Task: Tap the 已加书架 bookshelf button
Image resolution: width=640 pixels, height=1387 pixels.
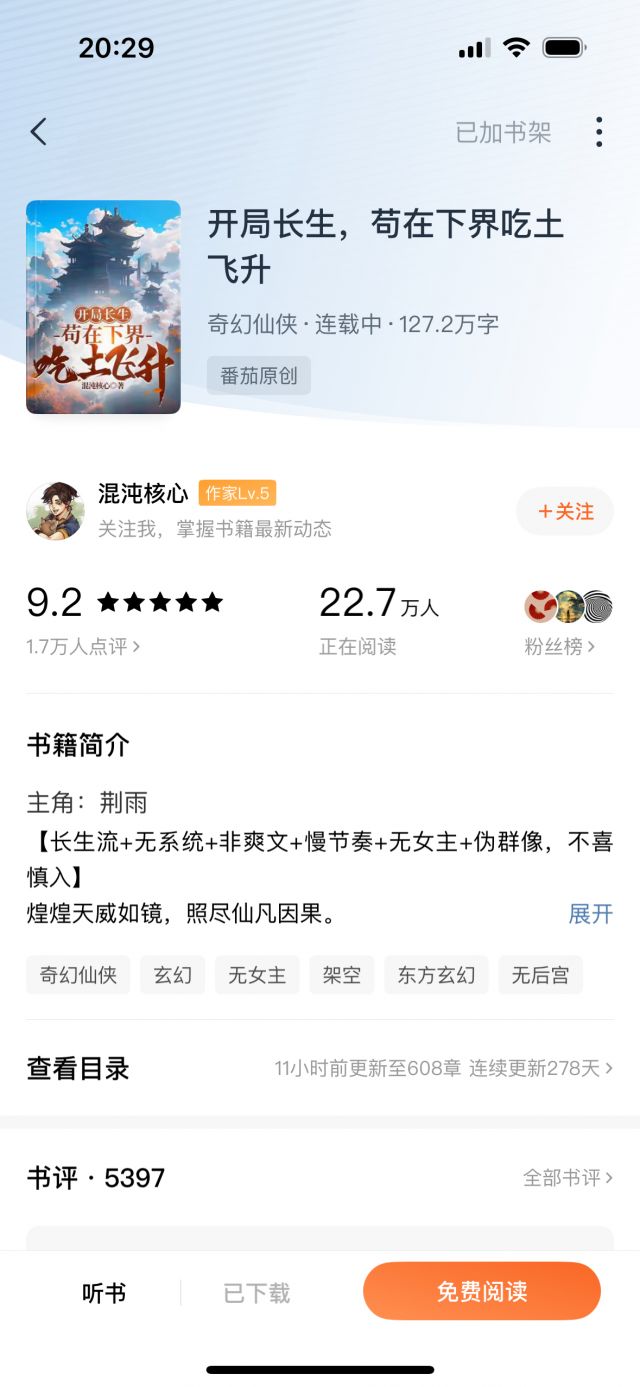Action: point(503,132)
